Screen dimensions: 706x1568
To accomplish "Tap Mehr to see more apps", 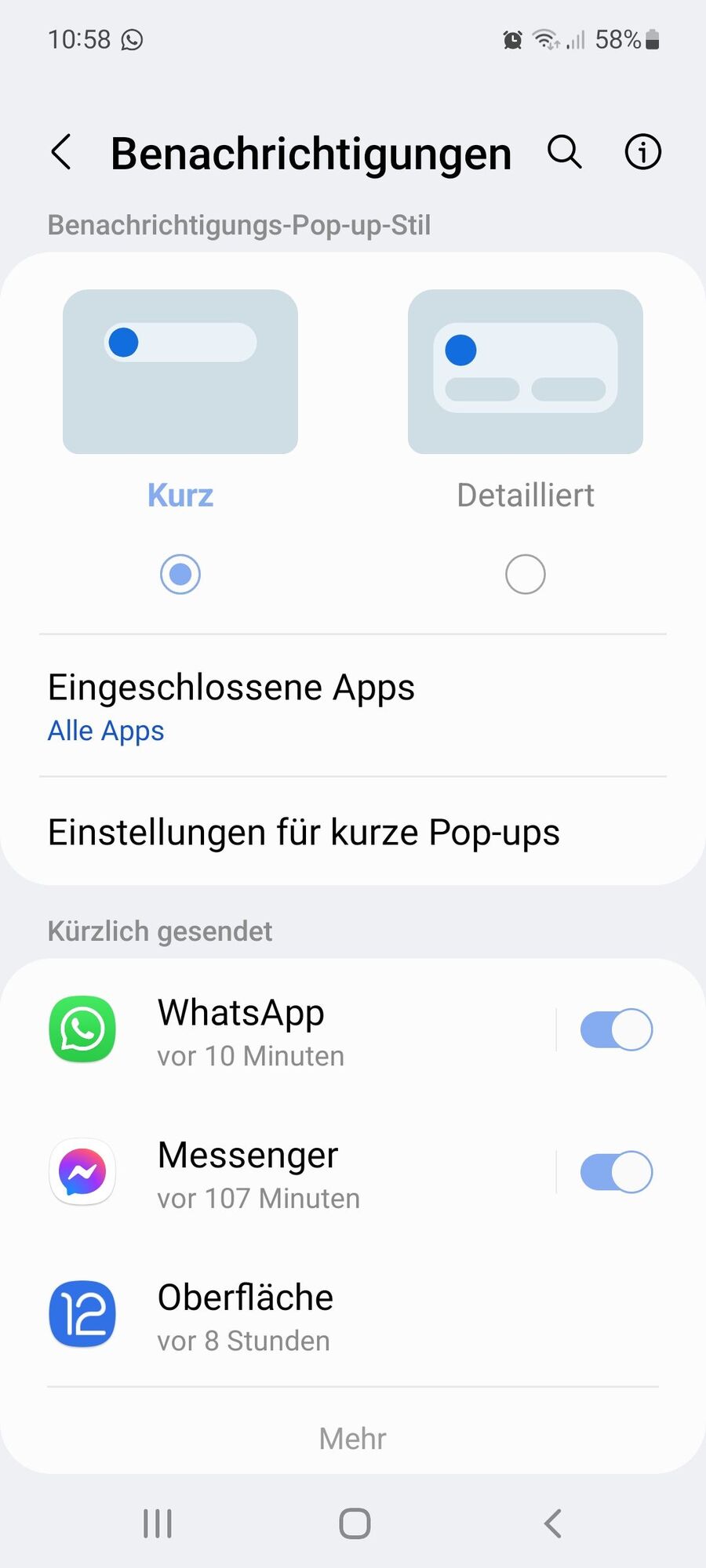I will click(353, 1439).
